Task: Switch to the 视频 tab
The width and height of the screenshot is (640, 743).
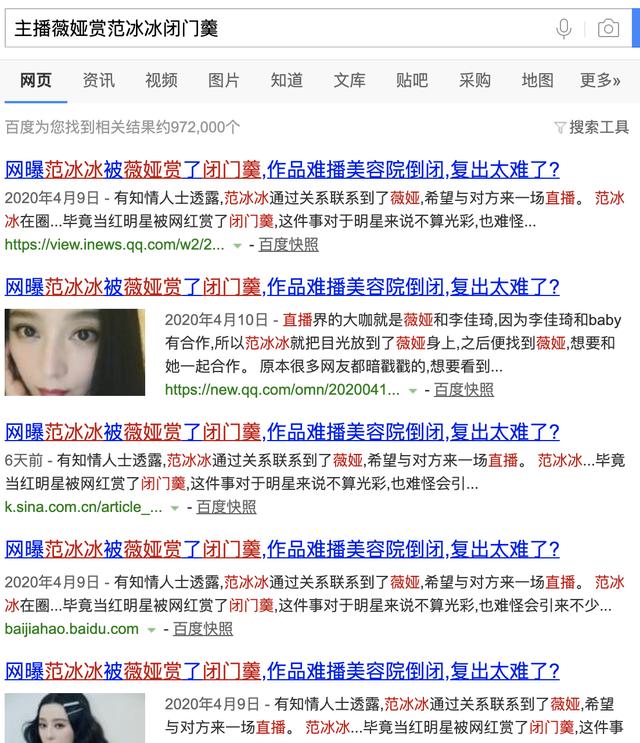Action: coord(161,81)
